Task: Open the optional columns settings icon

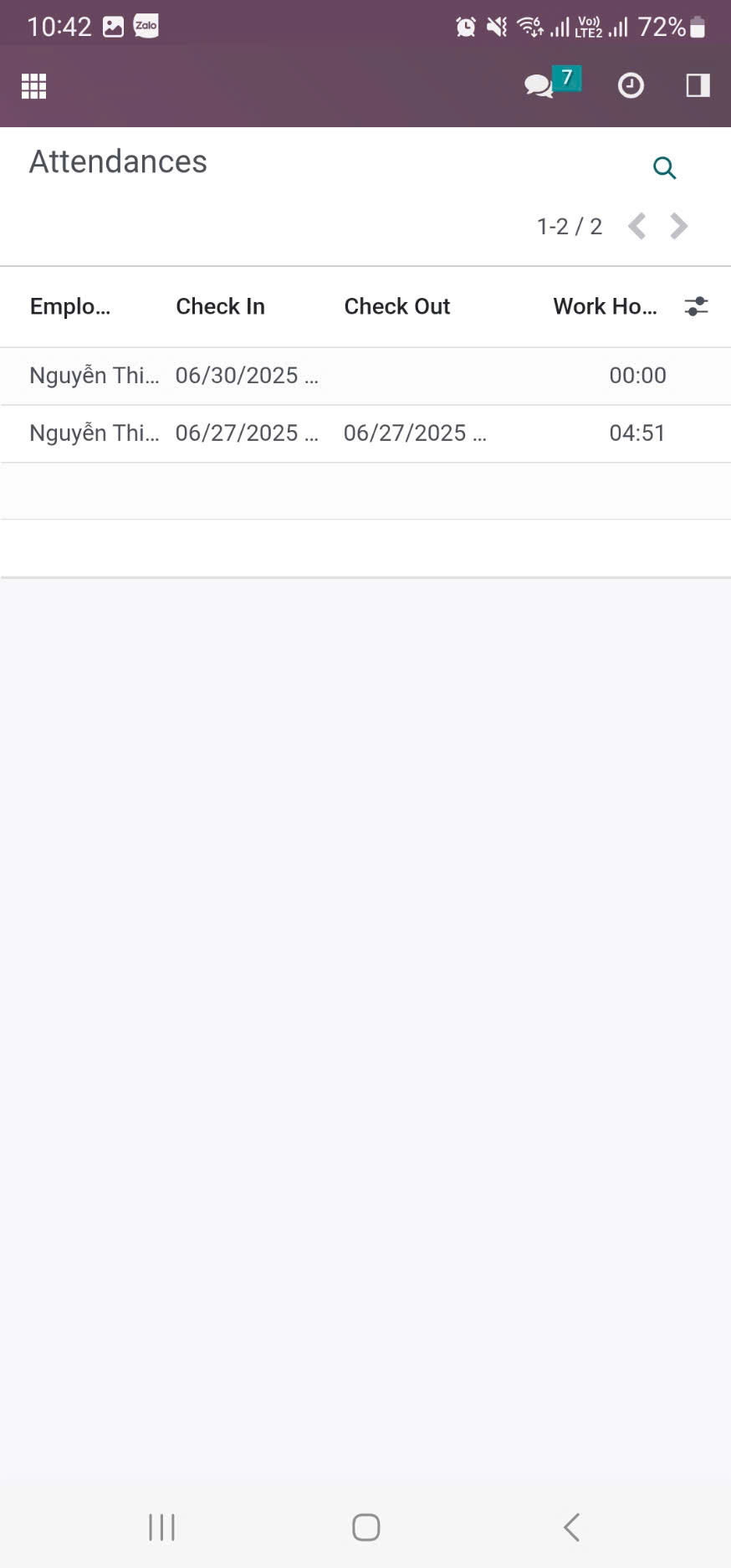Action: (x=696, y=307)
